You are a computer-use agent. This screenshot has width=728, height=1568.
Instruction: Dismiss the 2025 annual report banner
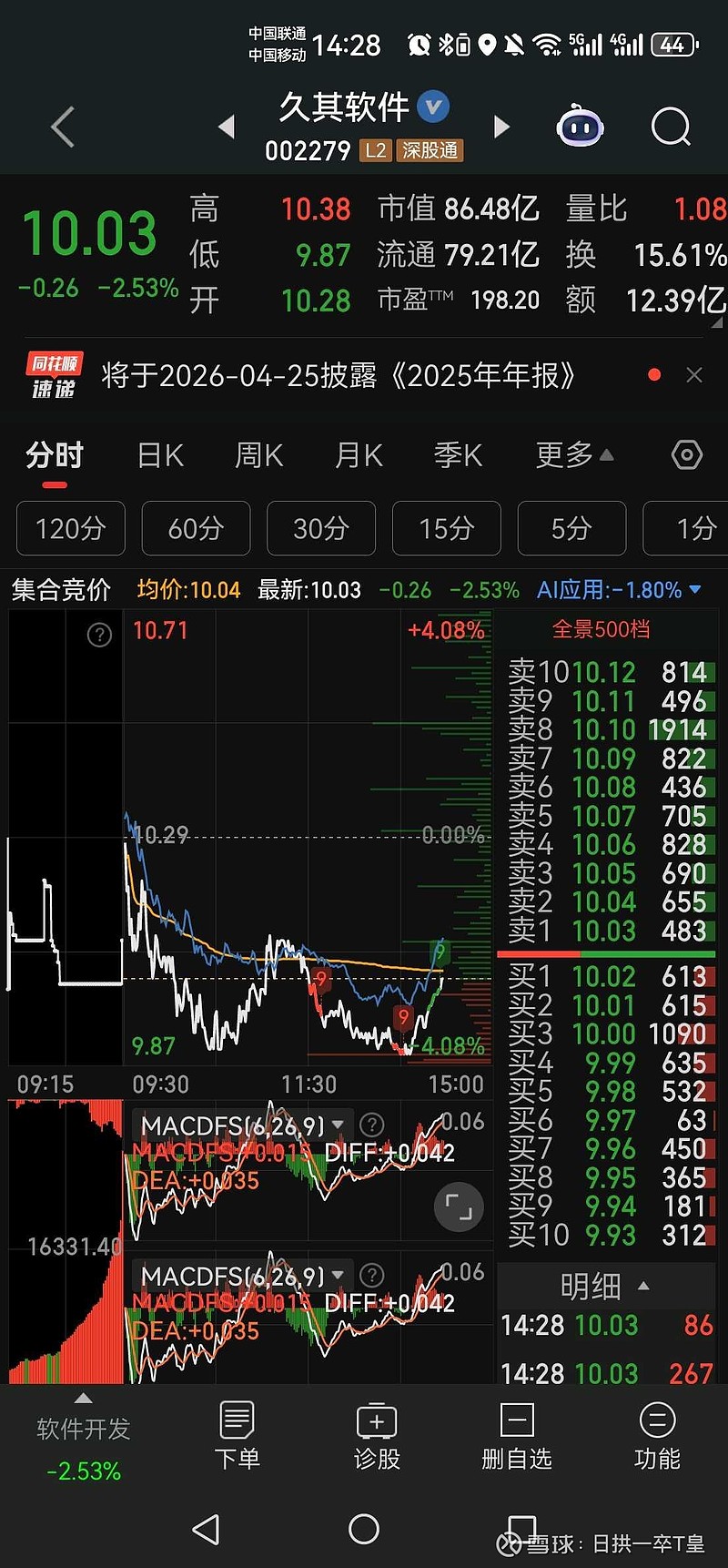click(x=694, y=374)
